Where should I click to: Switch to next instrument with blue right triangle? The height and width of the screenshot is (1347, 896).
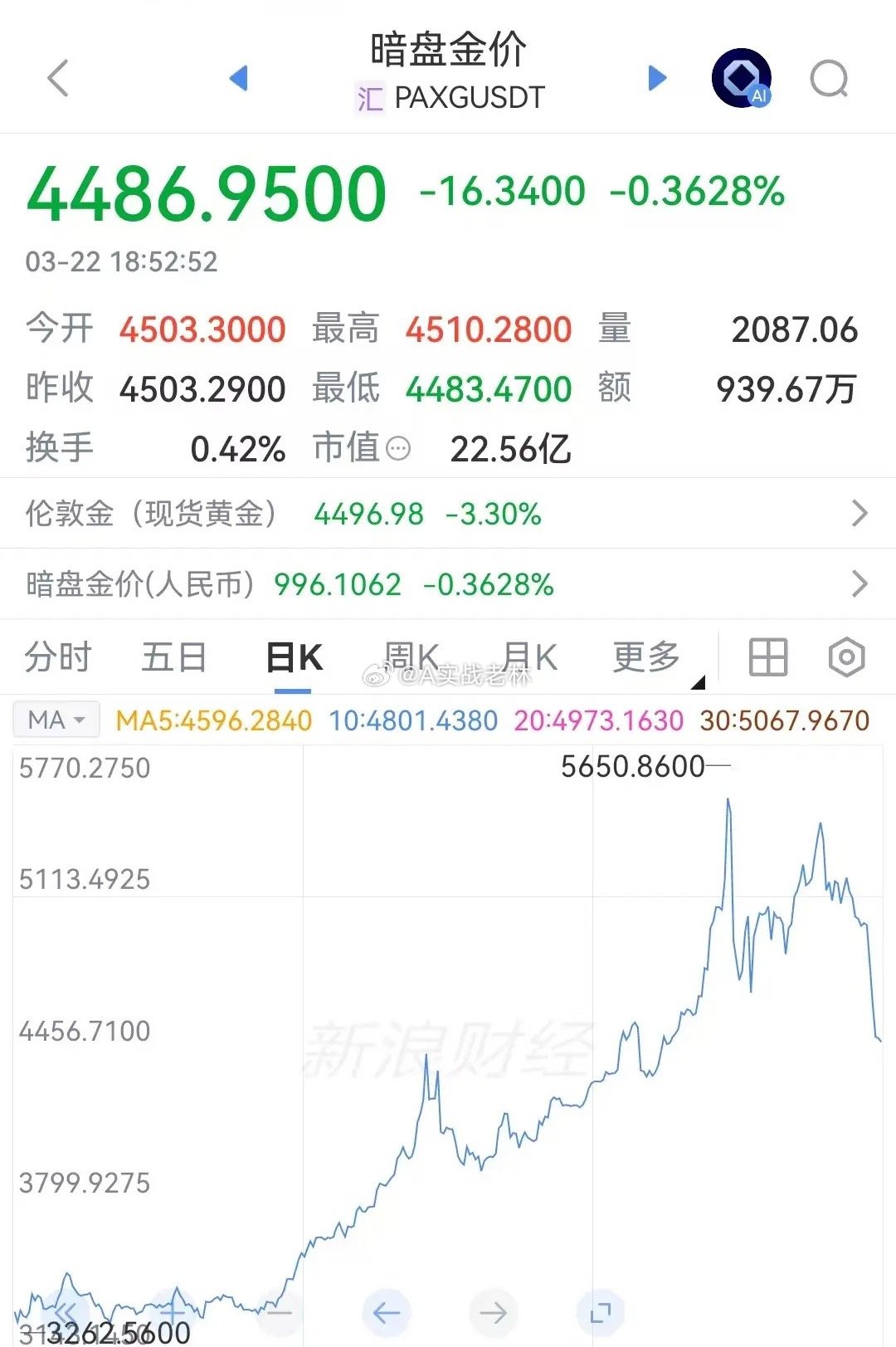click(x=656, y=77)
